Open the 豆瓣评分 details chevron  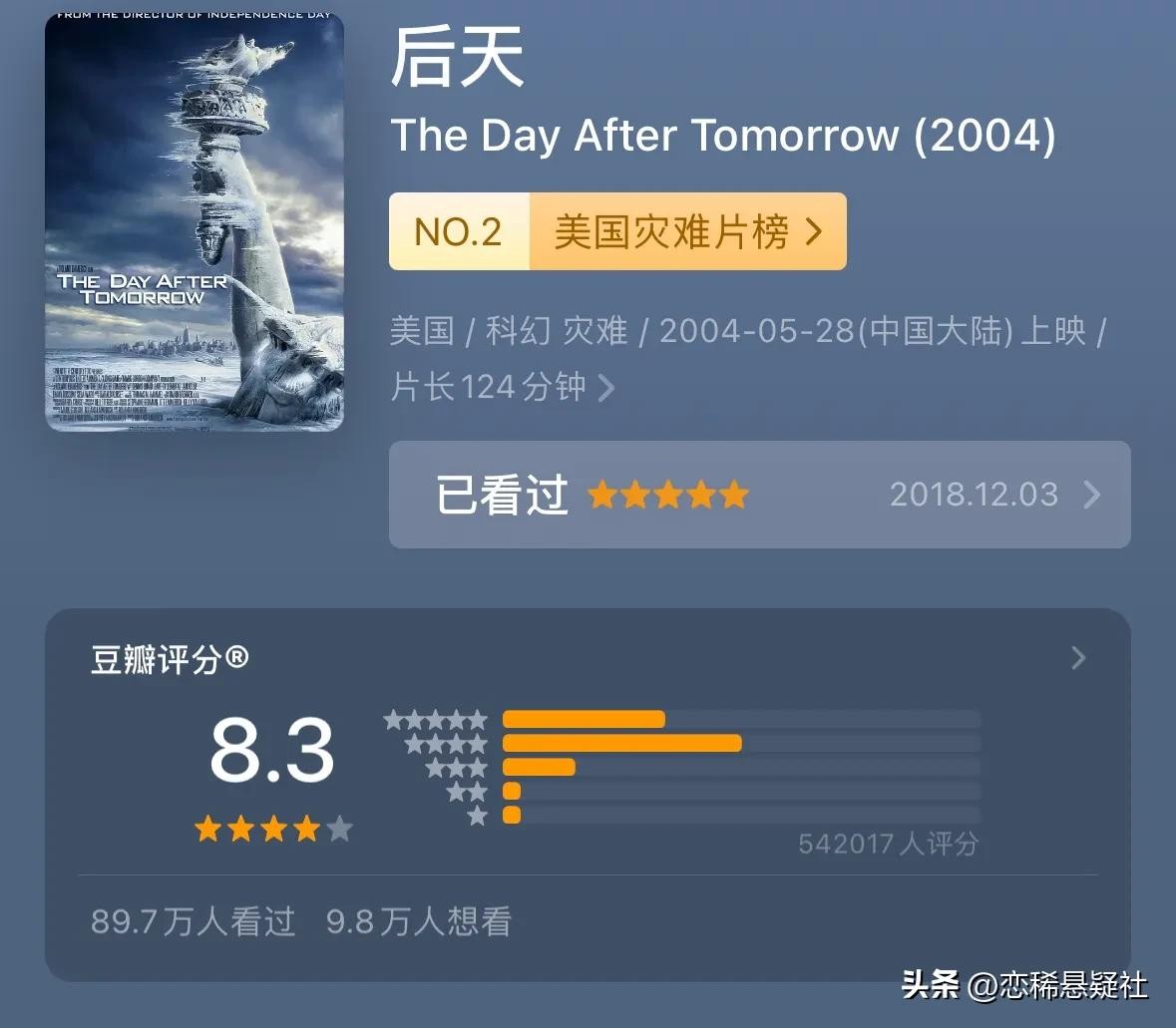pyautogui.click(x=1077, y=658)
